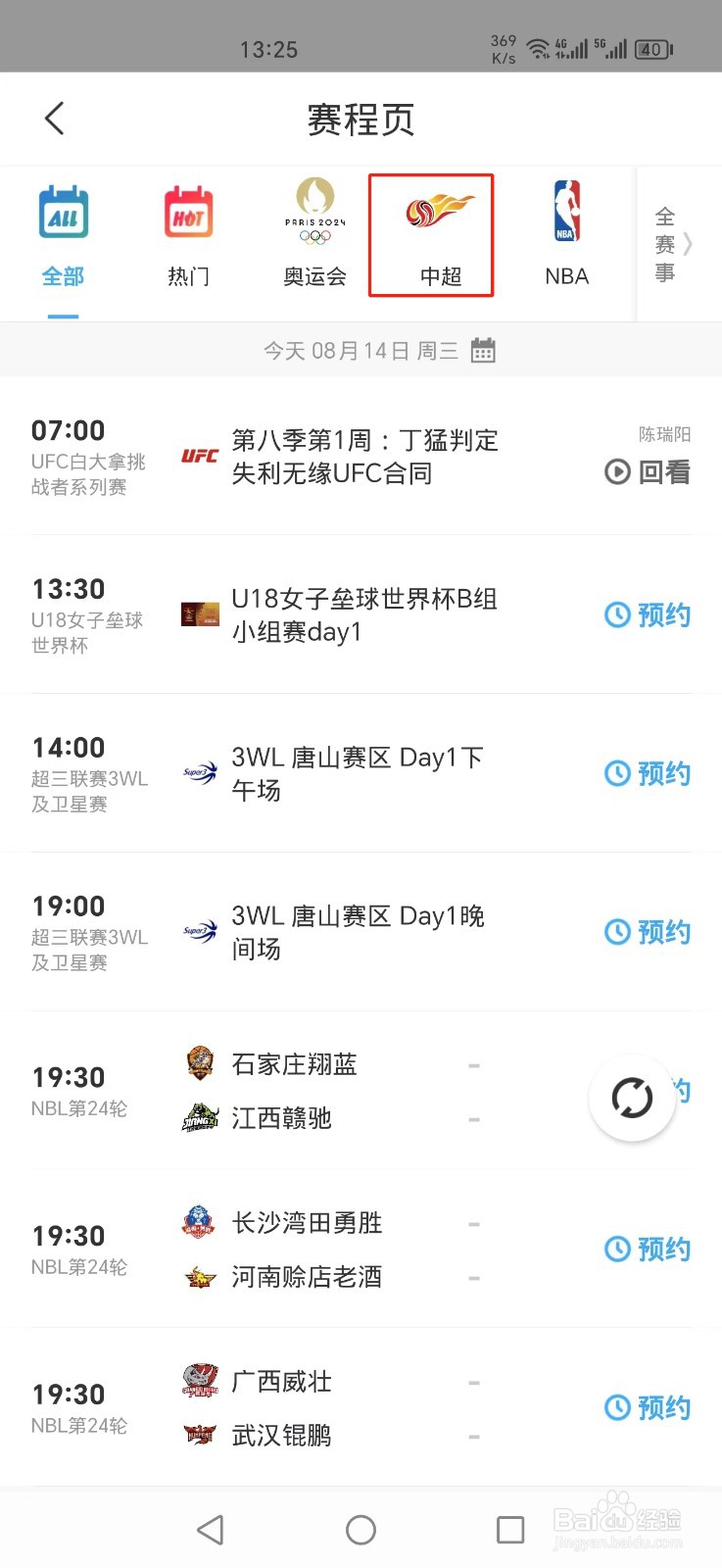Tap 预约 for 3WL 唐山赛区 Day1下午场

click(x=648, y=774)
